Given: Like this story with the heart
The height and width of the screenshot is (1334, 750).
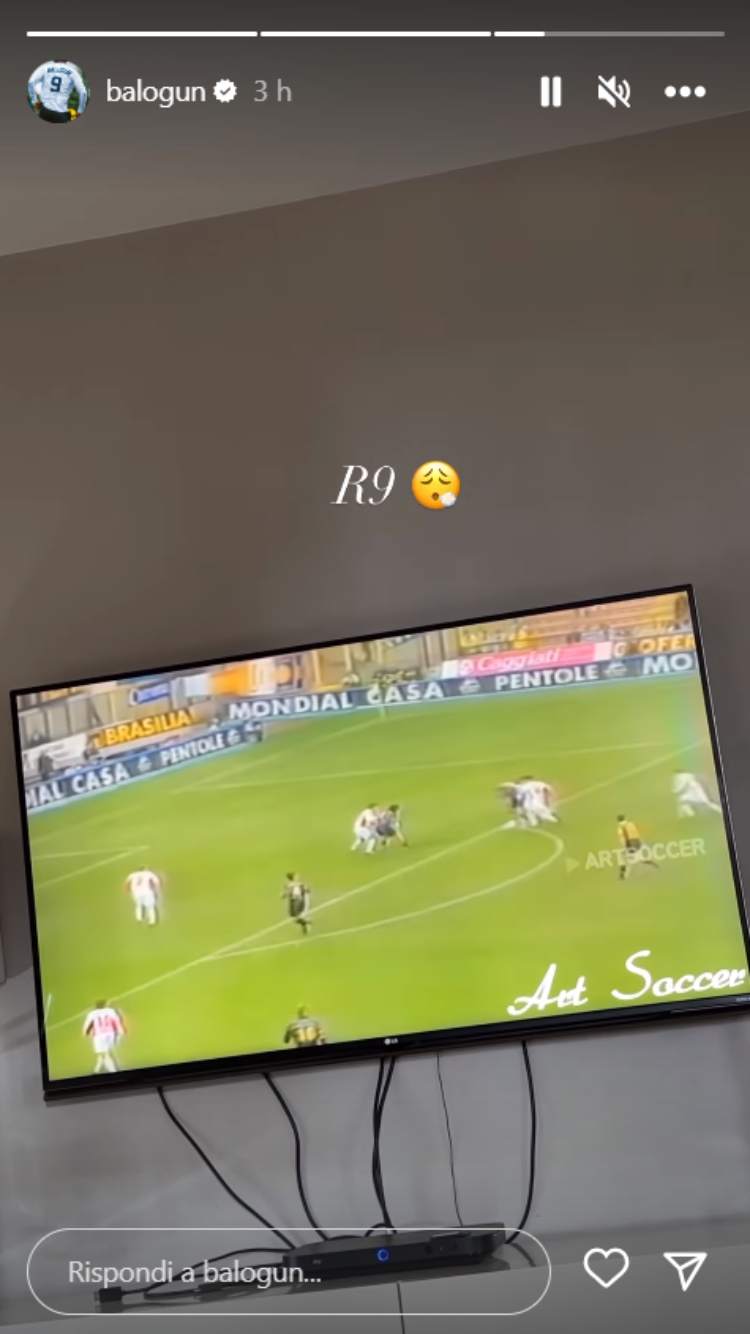Looking at the screenshot, I should coord(606,1269).
